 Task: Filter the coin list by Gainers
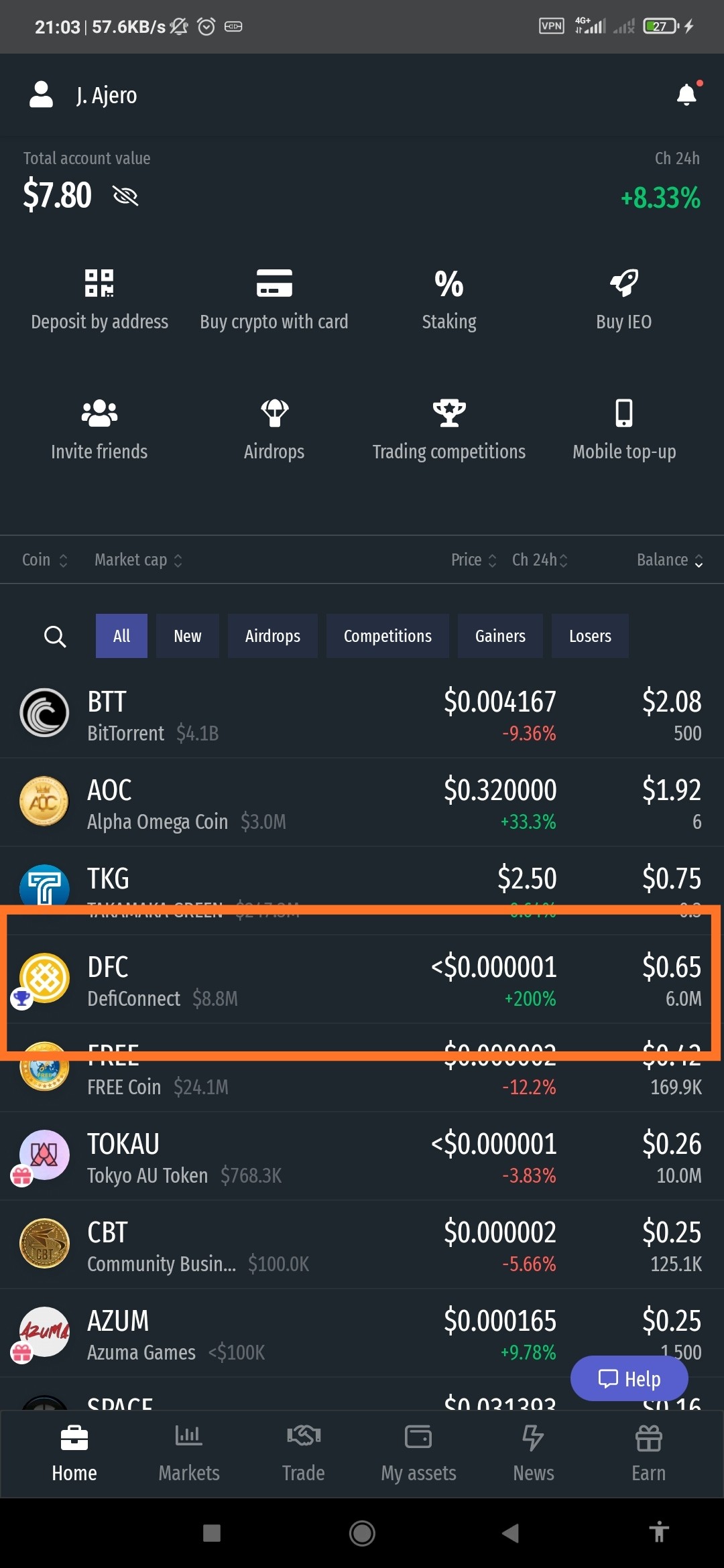click(x=500, y=636)
